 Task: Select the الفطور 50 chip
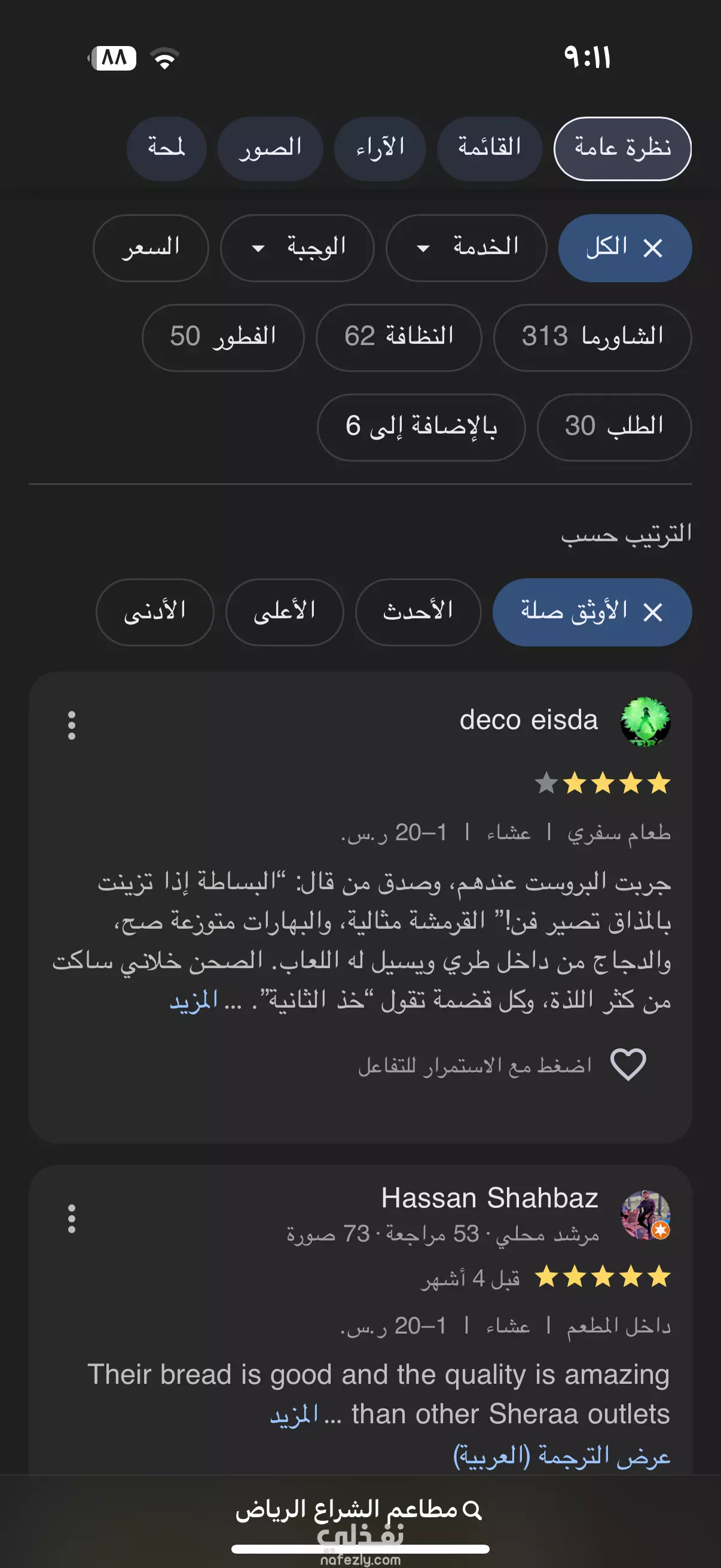pos(222,337)
